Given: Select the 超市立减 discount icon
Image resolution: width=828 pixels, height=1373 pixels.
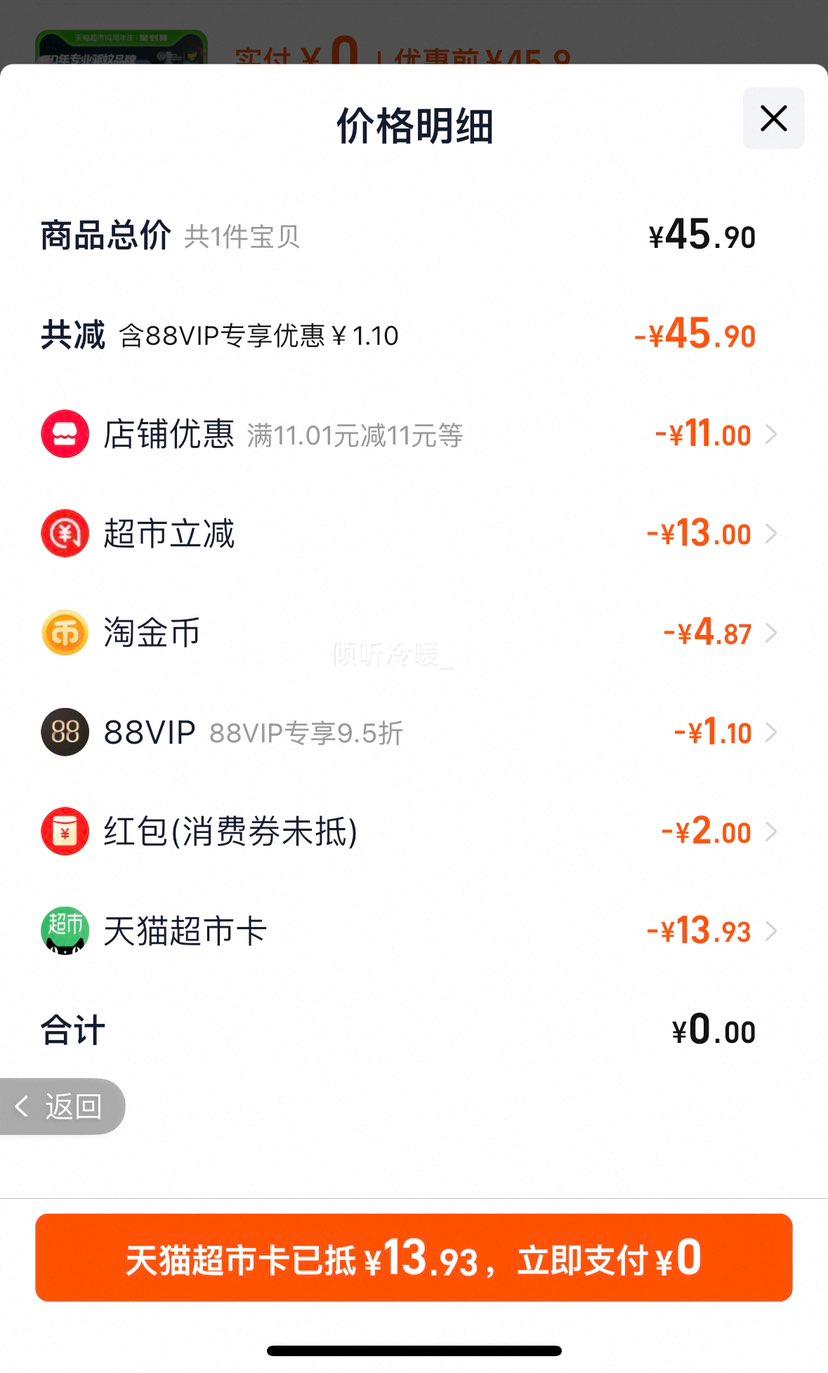Looking at the screenshot, I should (64, 533).
